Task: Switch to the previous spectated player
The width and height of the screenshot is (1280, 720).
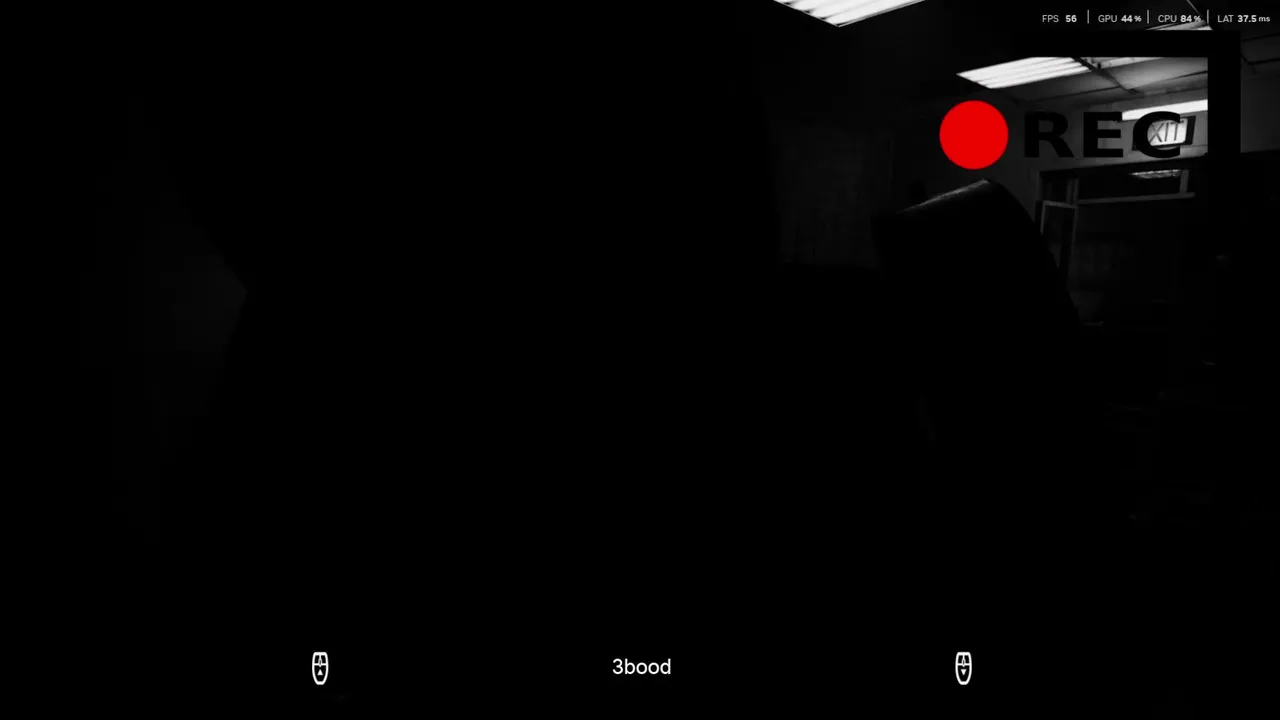Action: [x=320, y=668]
